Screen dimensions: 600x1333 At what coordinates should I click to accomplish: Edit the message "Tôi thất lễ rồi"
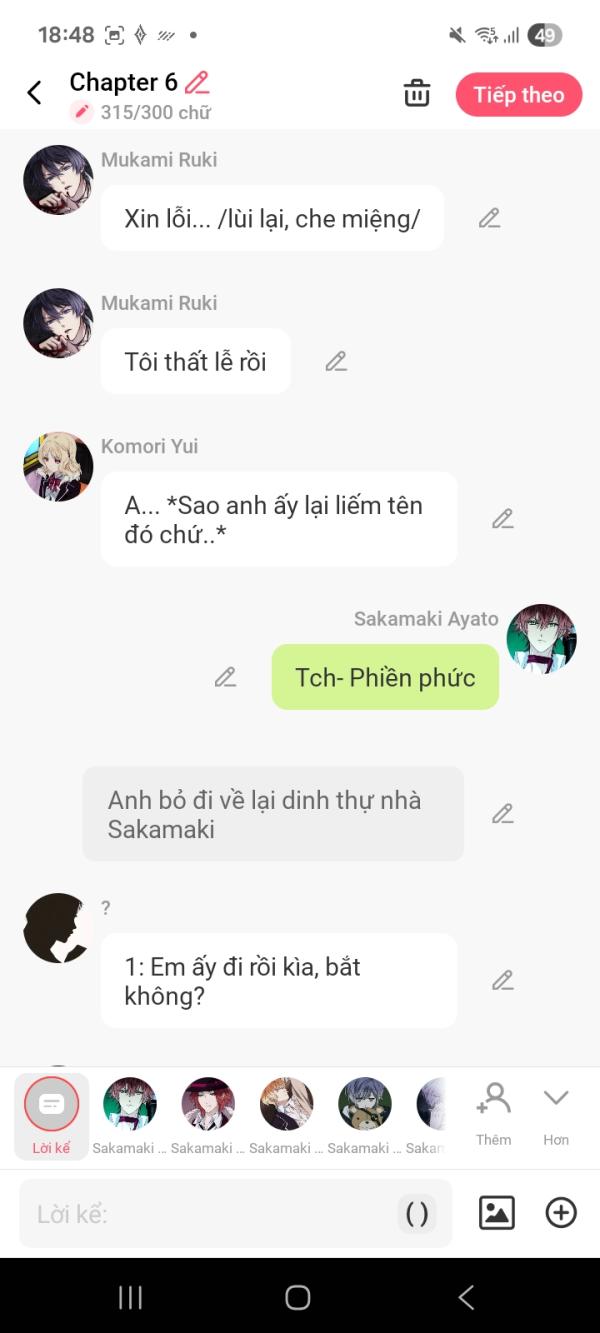[x=336, y=361]
